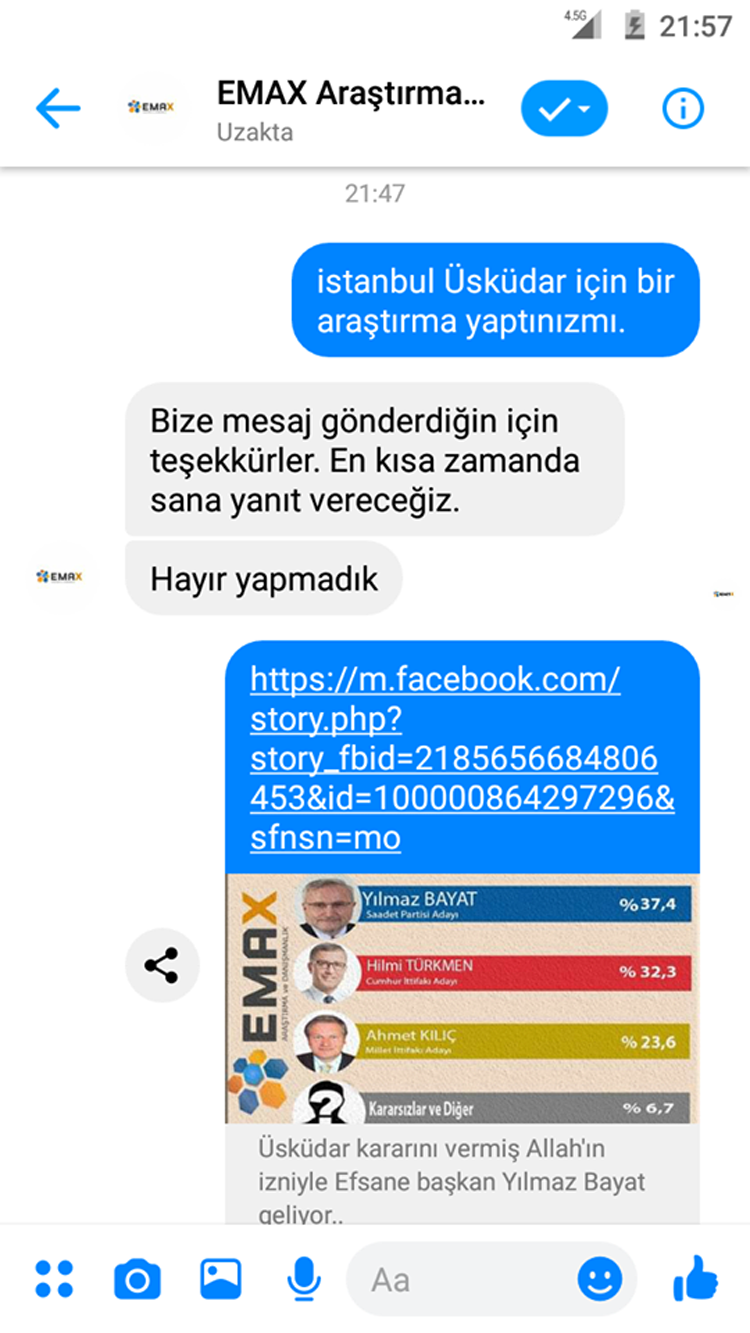Go back from the EMAX conversation
The image size is (750, 1333).
pos(57,108)
